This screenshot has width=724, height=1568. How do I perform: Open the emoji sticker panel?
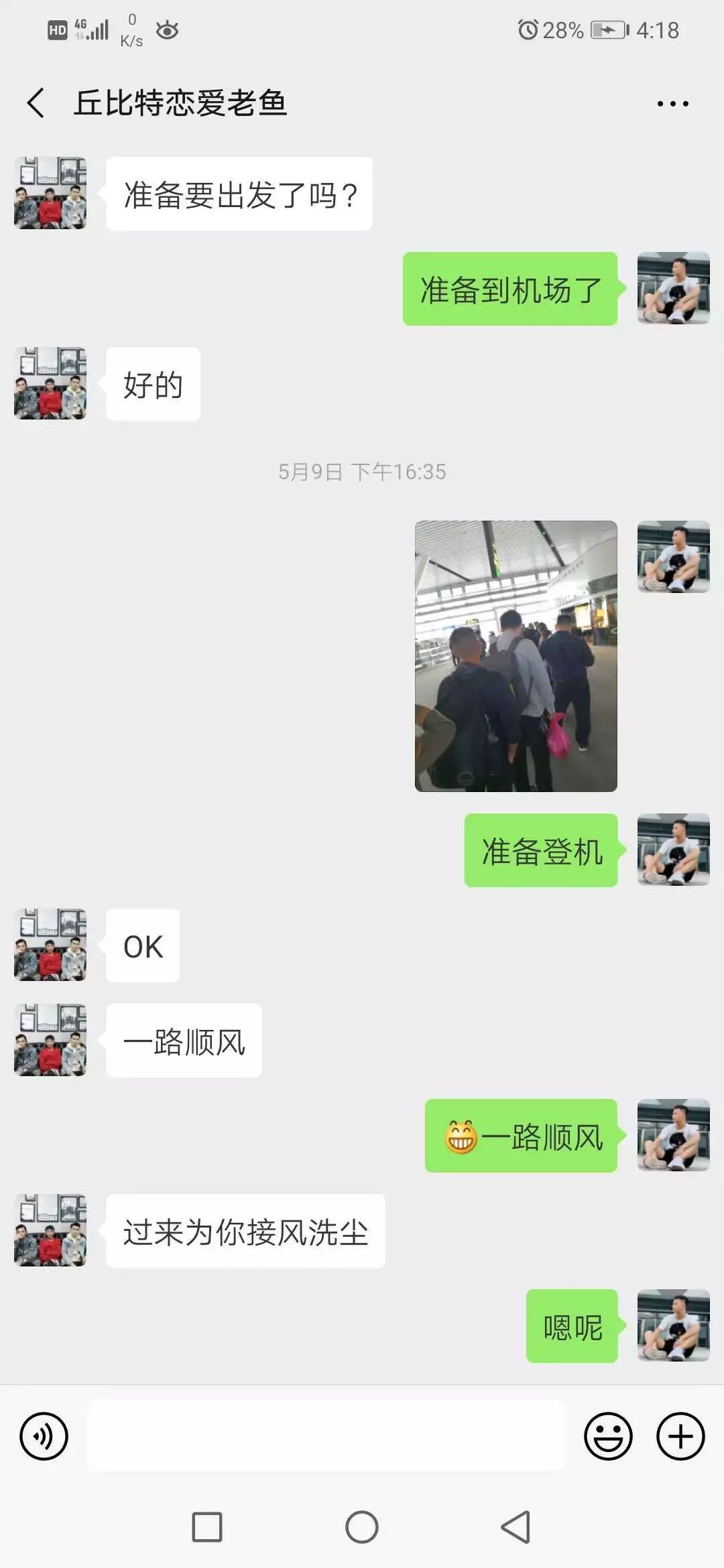608,1436
